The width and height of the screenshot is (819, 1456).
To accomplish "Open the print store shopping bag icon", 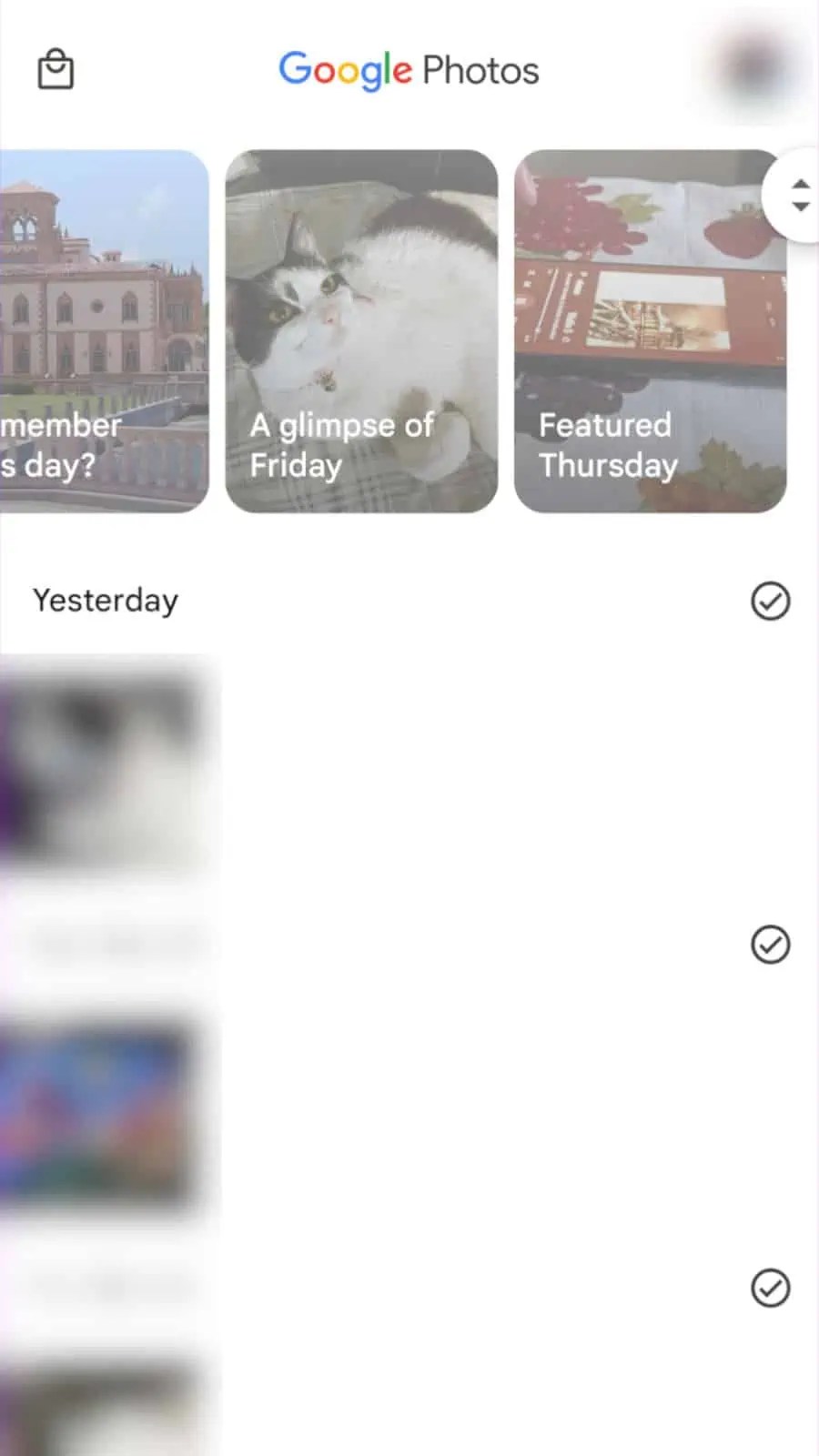I will [x=56, y=69].
